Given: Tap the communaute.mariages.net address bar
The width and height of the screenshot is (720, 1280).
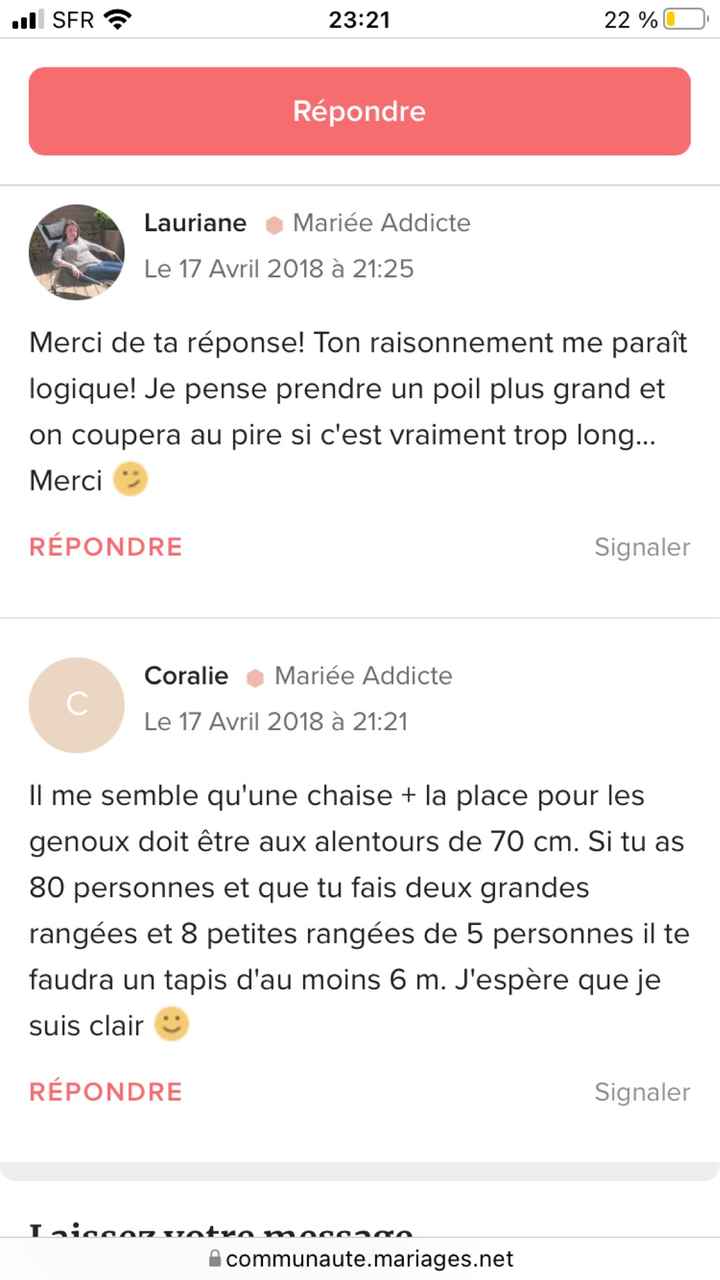Looking at the screenshot, I should tap(370, 1259).
